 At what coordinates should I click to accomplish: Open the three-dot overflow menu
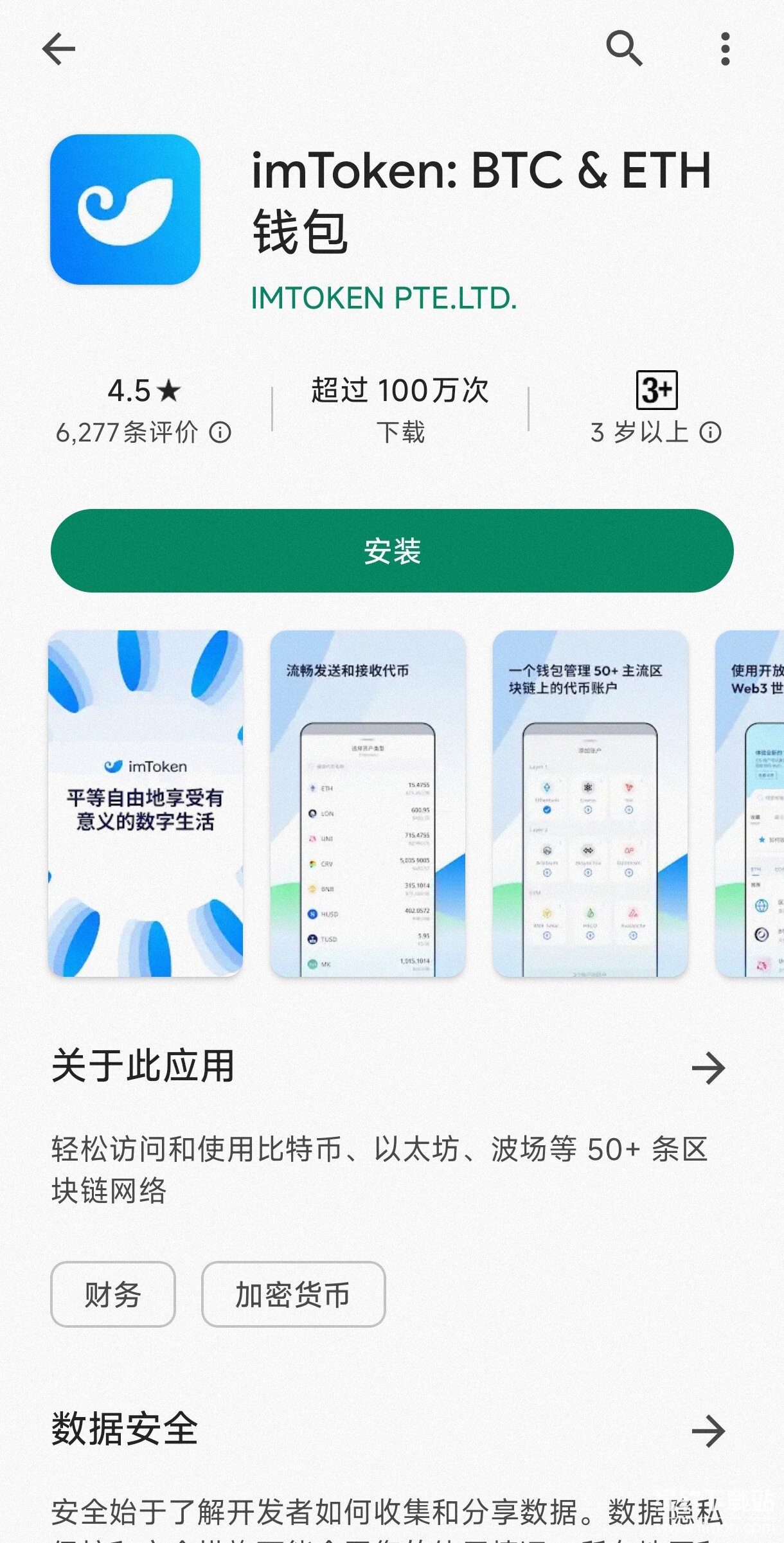[x=725, y=49]
